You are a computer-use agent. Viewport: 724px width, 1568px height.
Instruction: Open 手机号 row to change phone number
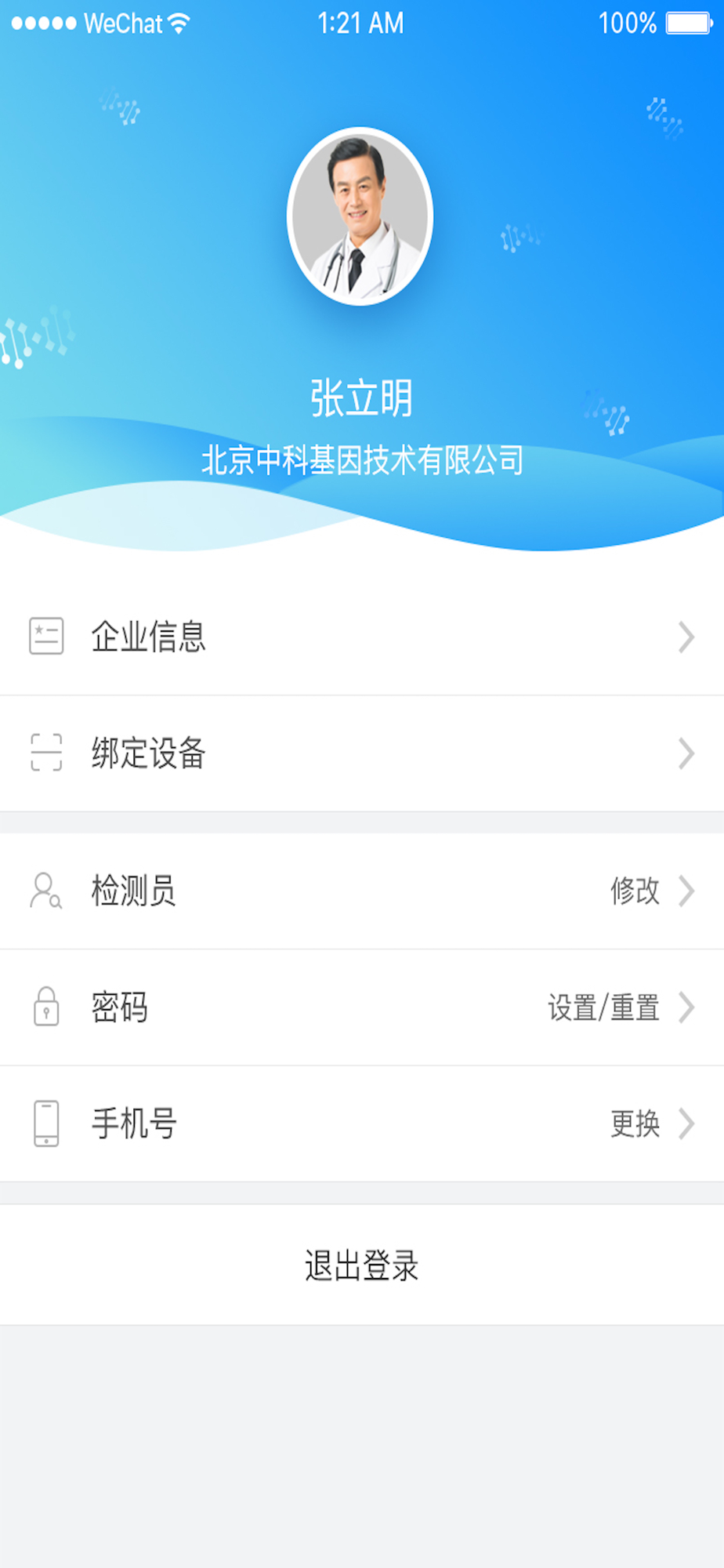360,1123
